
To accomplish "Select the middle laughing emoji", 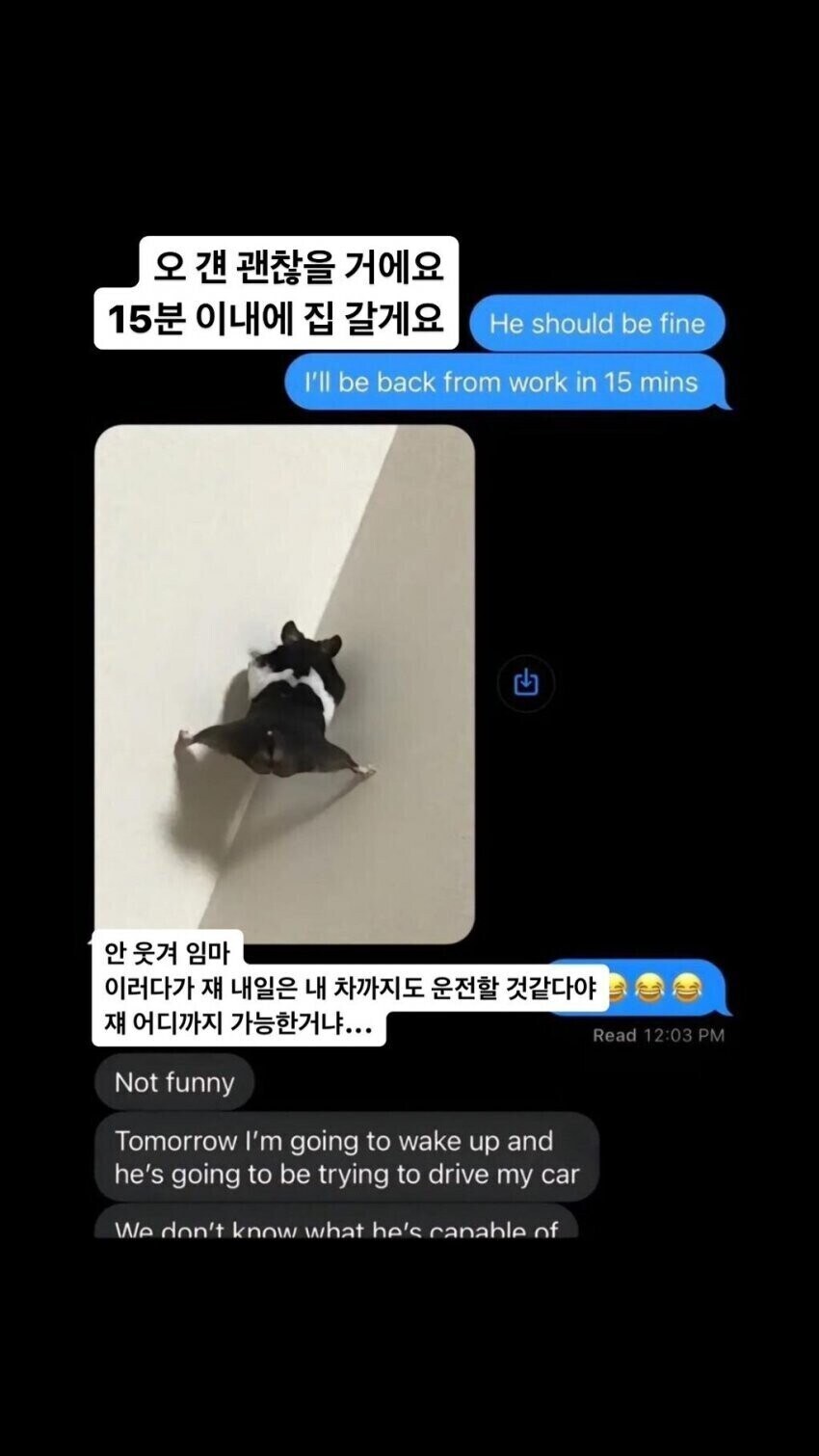I will click(650, 985).
